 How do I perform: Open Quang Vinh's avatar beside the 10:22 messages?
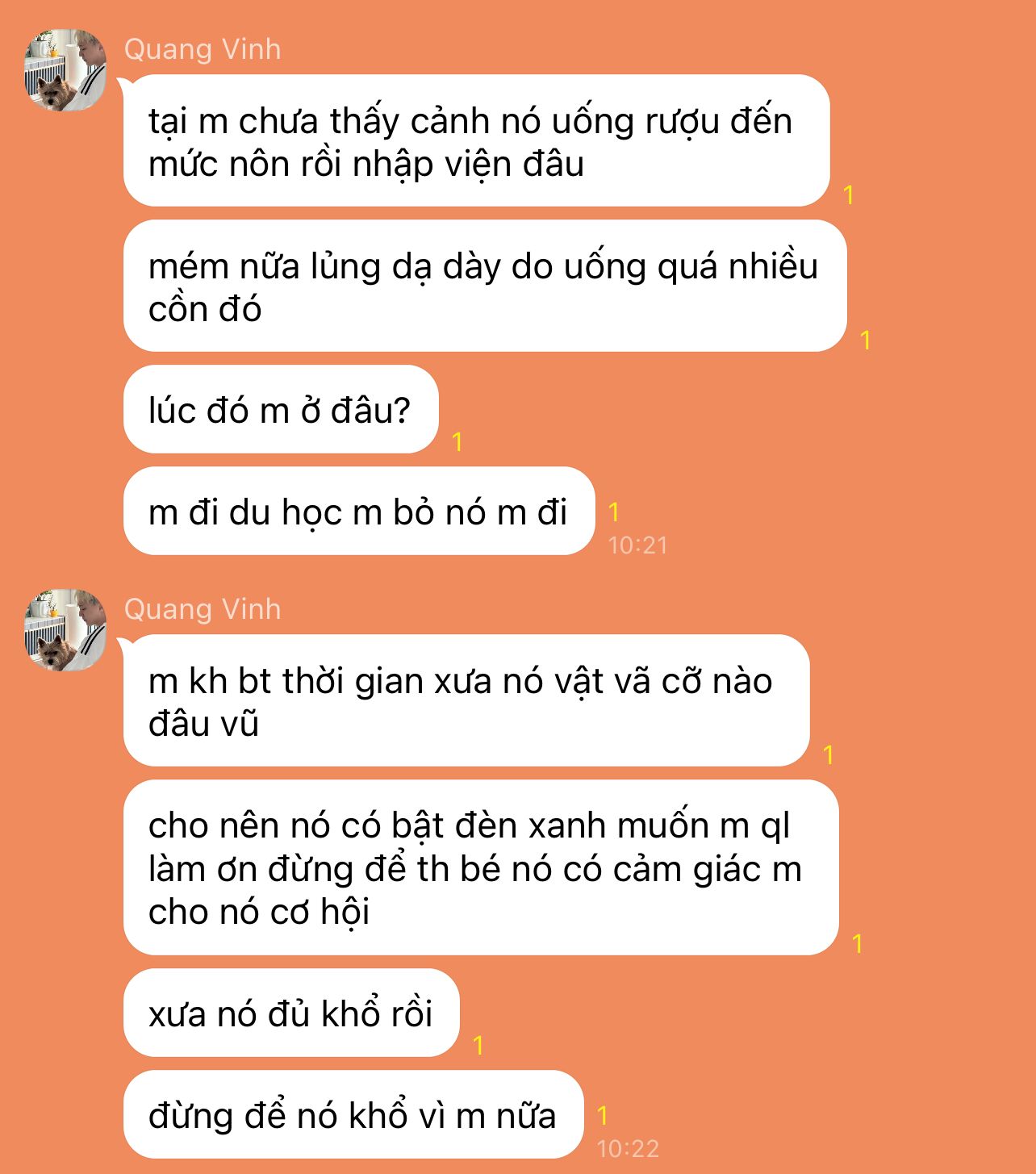click(x=65, y=630)
